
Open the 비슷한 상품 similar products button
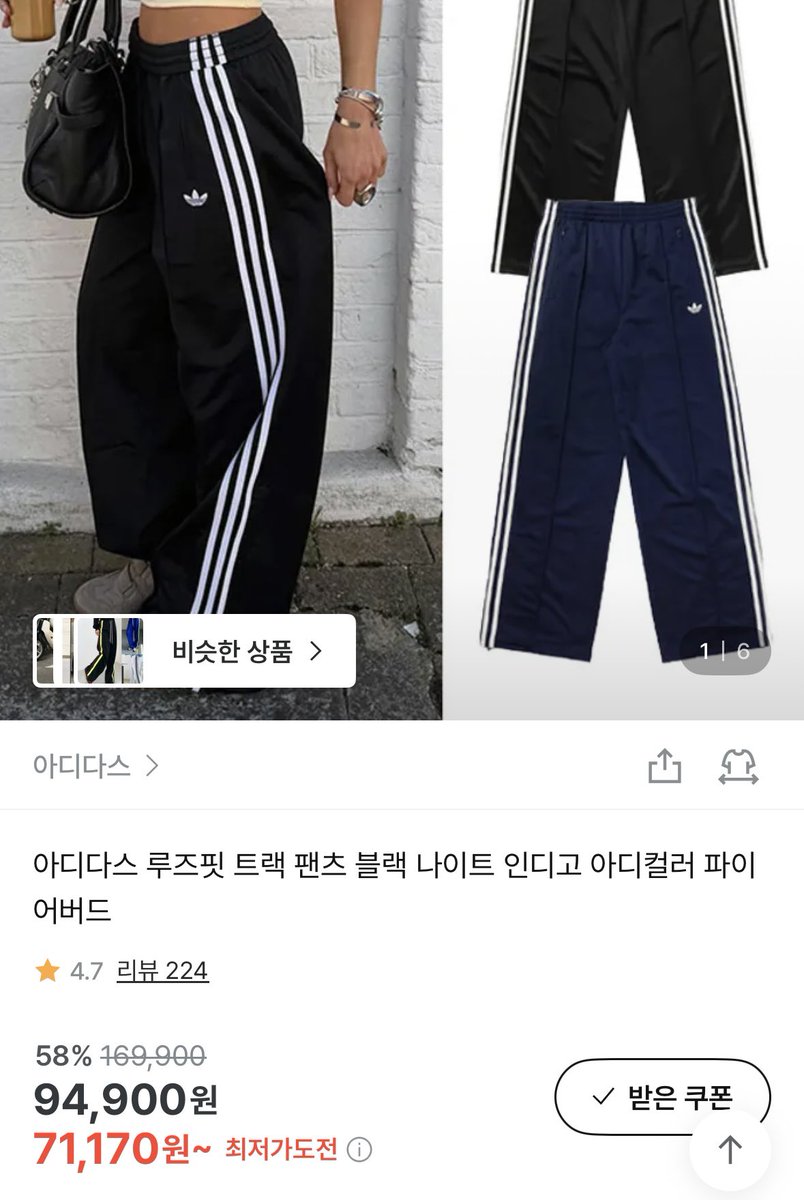tap(194, 651)
